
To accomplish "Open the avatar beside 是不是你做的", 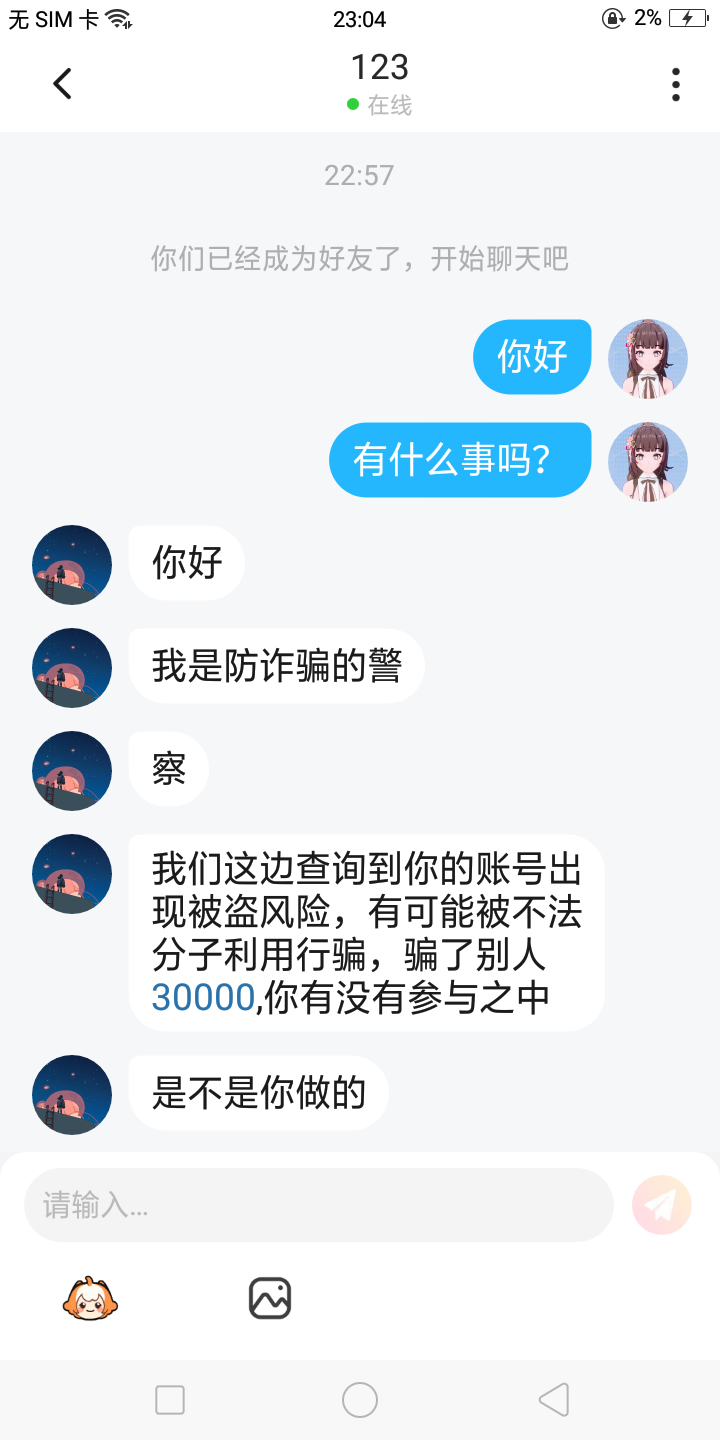I will [x=72, y=1094].
